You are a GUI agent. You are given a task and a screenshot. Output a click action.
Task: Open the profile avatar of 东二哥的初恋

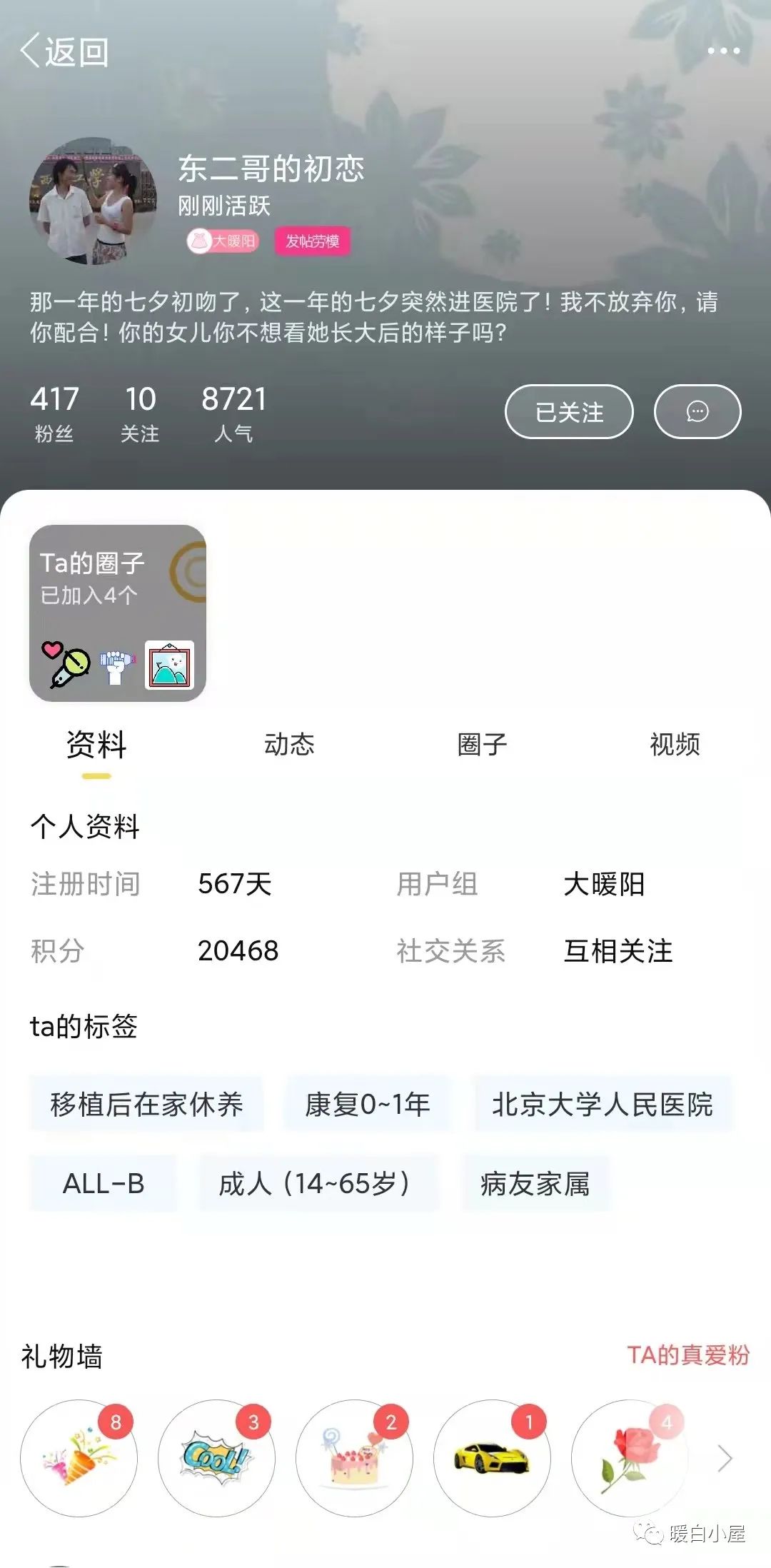click(92, 201)
